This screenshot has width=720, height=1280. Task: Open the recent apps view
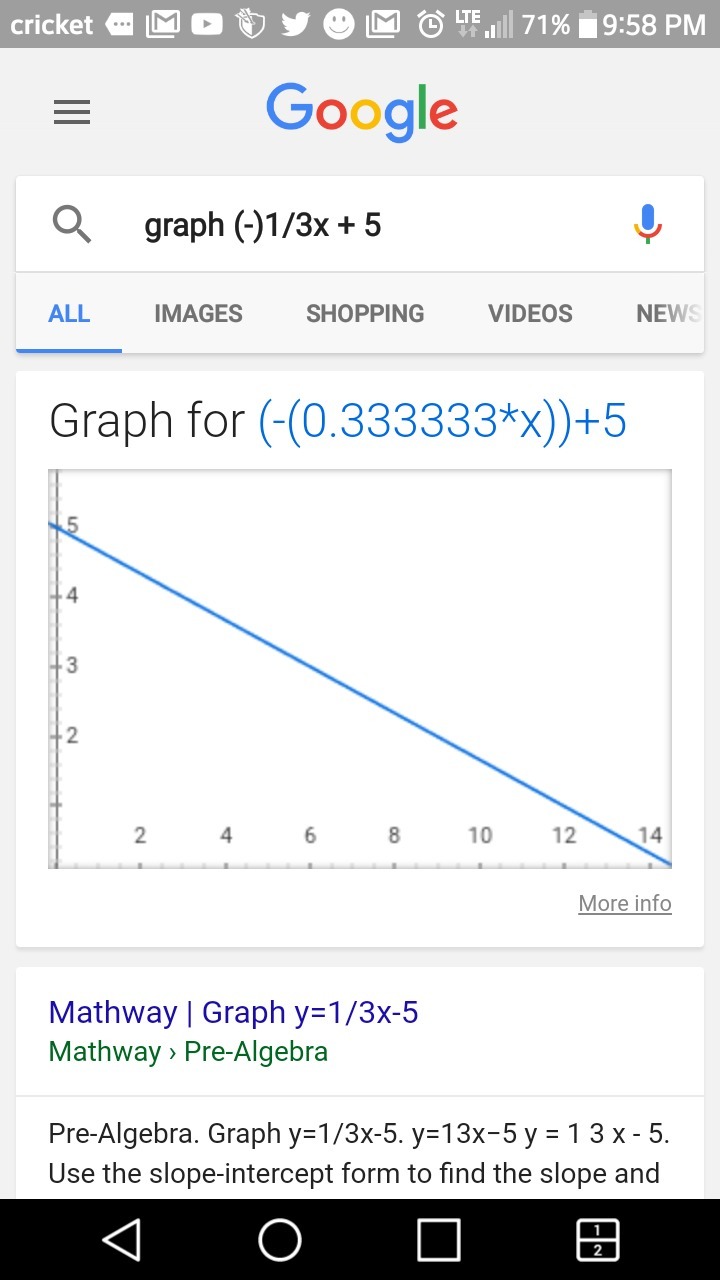[439, 1240]
